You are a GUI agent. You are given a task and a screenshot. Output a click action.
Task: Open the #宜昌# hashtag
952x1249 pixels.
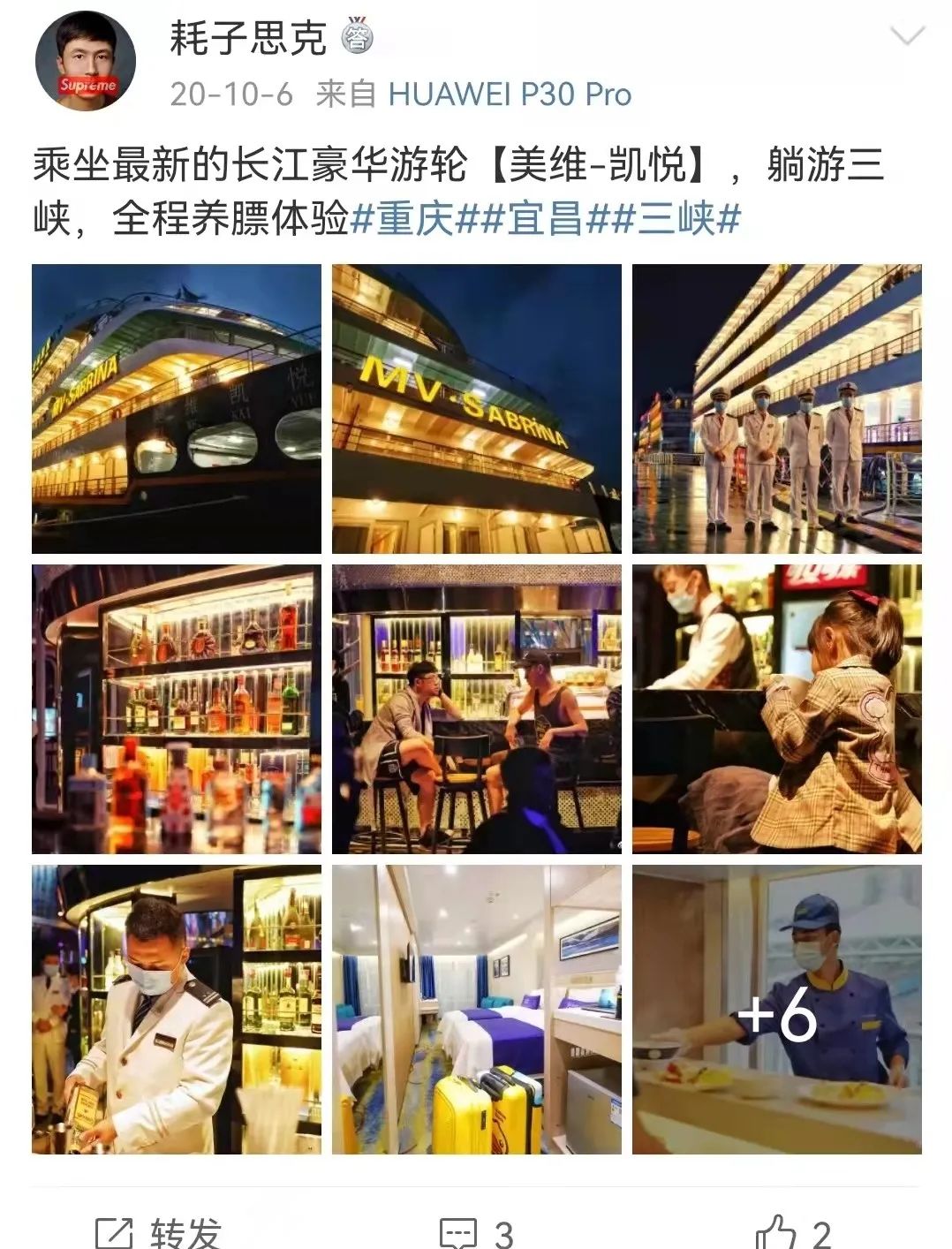click(x=545, y=218)
